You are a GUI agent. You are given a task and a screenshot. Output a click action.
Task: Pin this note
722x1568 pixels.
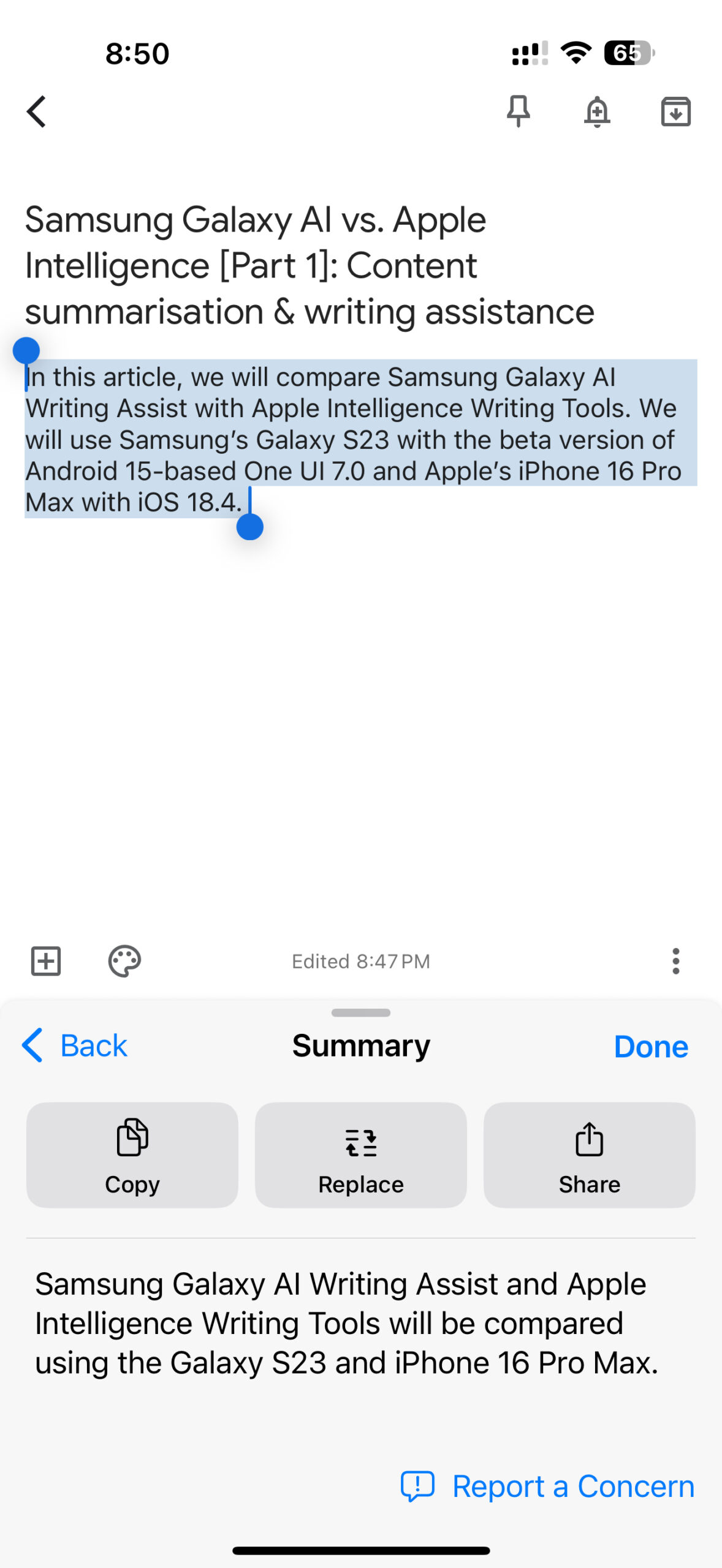[x=518, y=111]
